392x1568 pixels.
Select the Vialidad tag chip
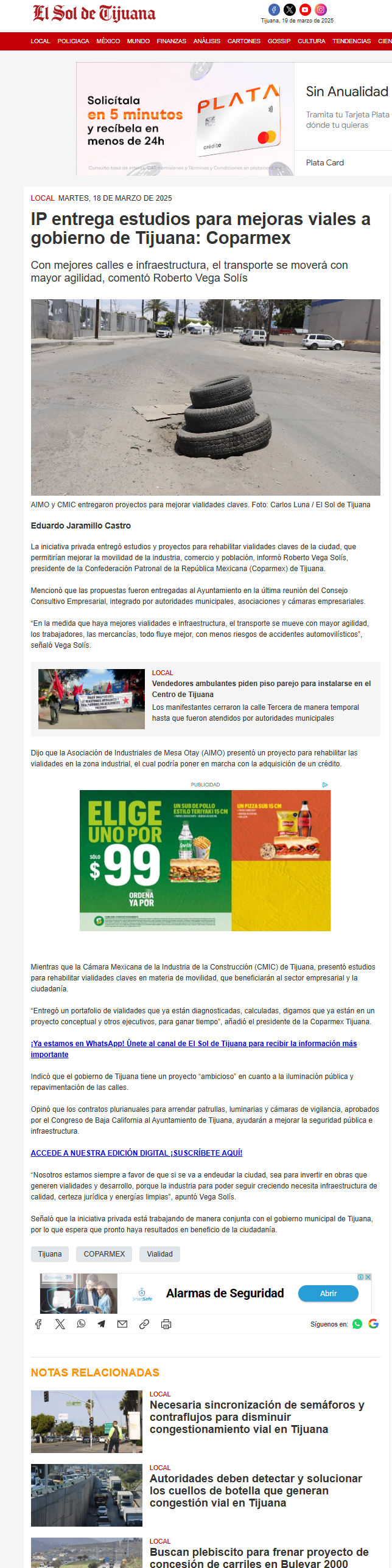coord(159,1254)
